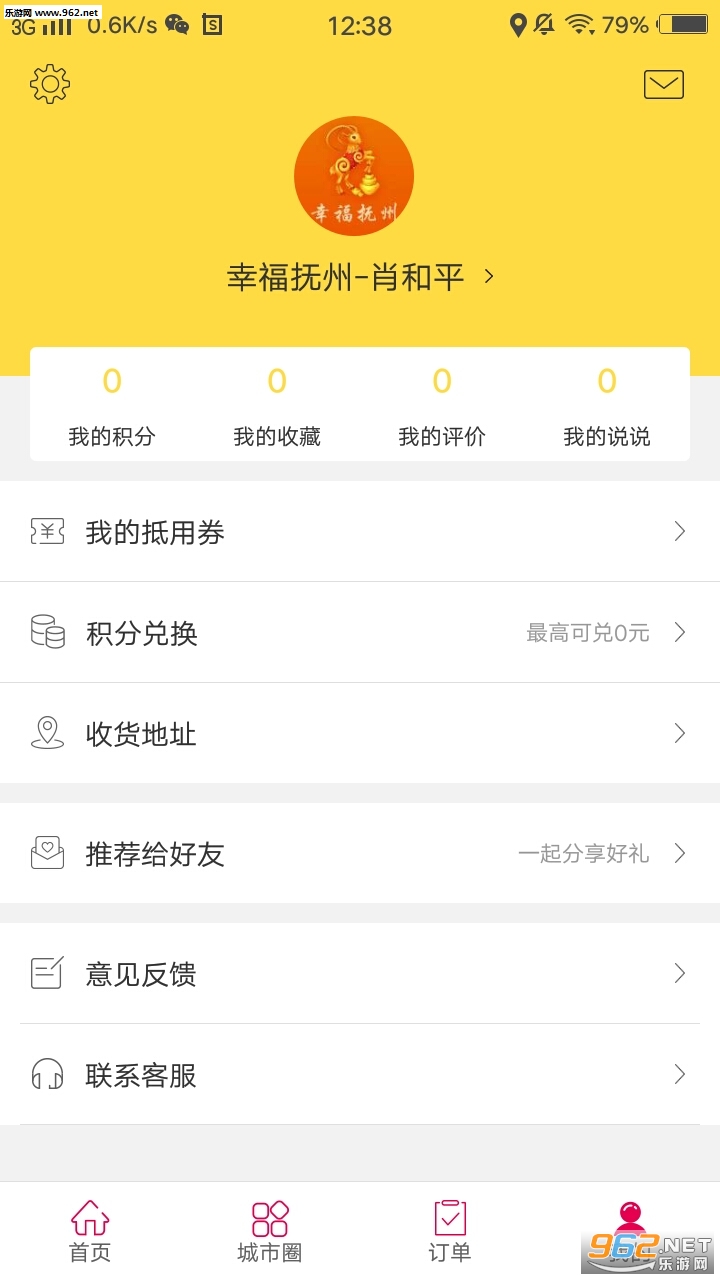Tap the profile avatar picture
This screenshot has height=1280, width=720.
pos(354,176)
